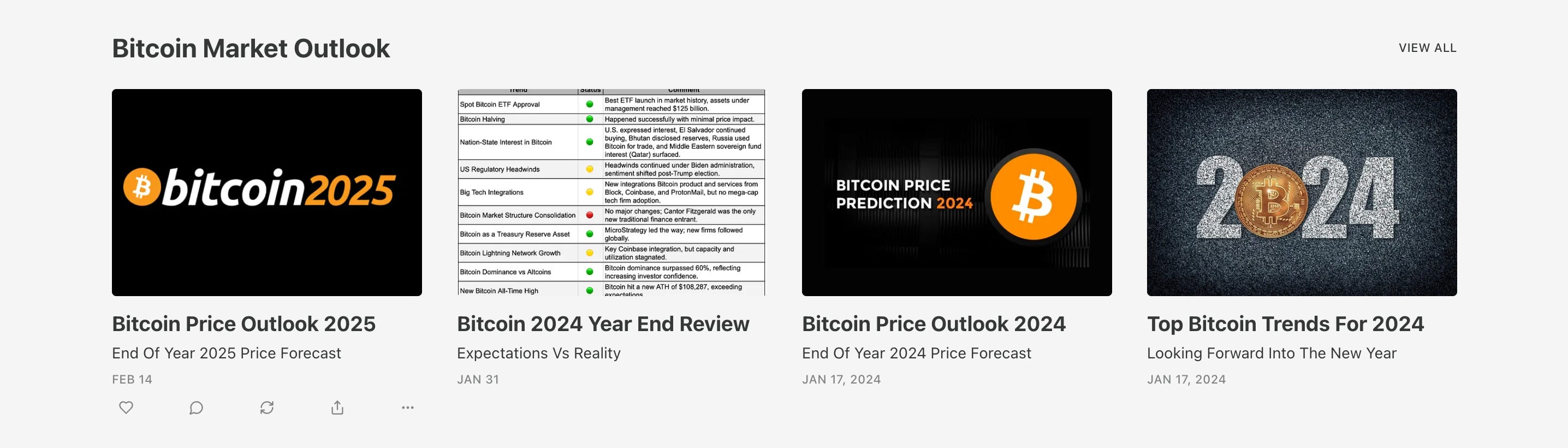Open the Bitcoin Price Outlook 2024 article

(933, 323)
